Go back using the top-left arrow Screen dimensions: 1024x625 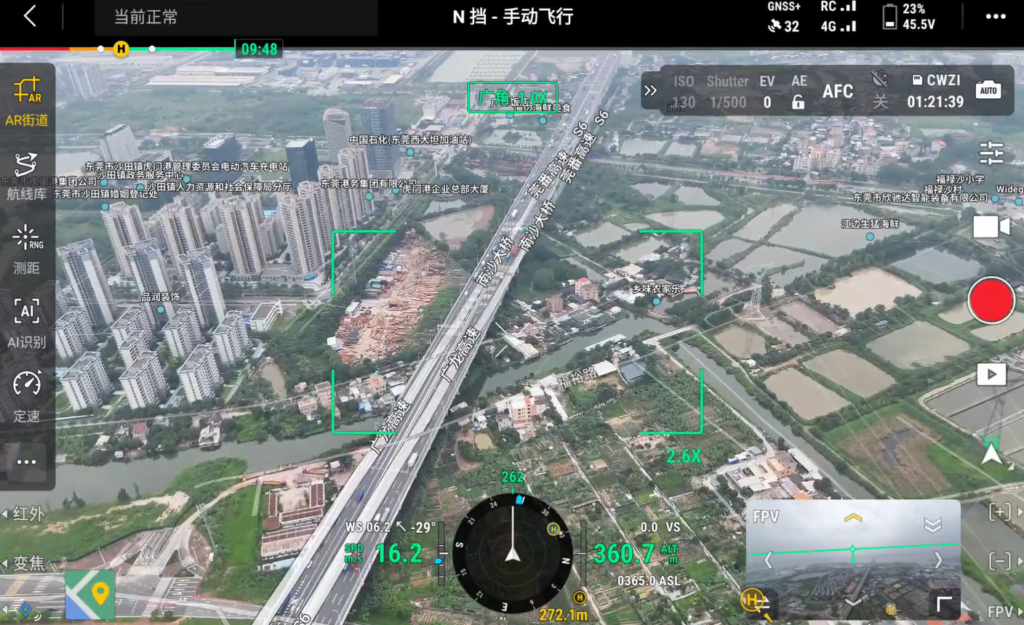pos(30,16)
